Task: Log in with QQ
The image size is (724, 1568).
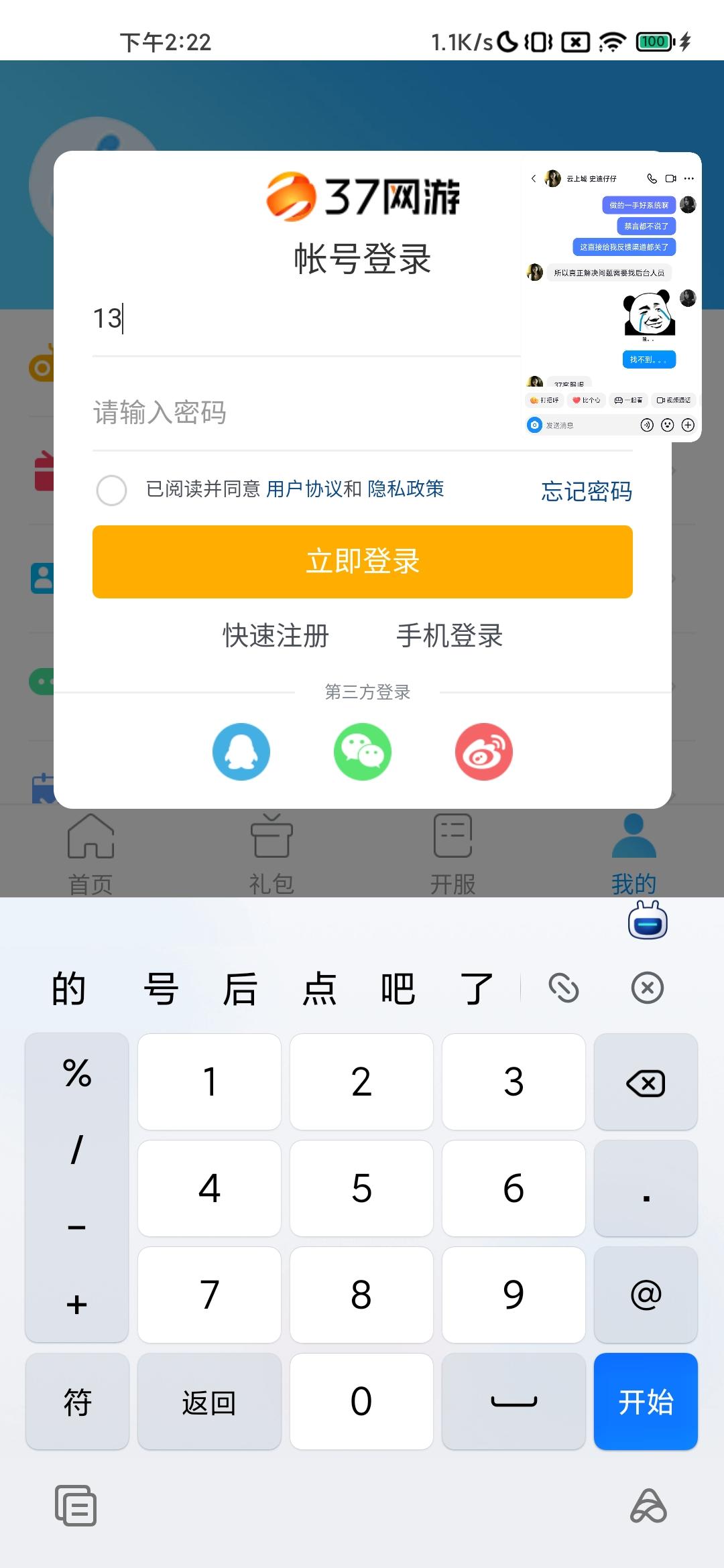Action: coord(241,752)
